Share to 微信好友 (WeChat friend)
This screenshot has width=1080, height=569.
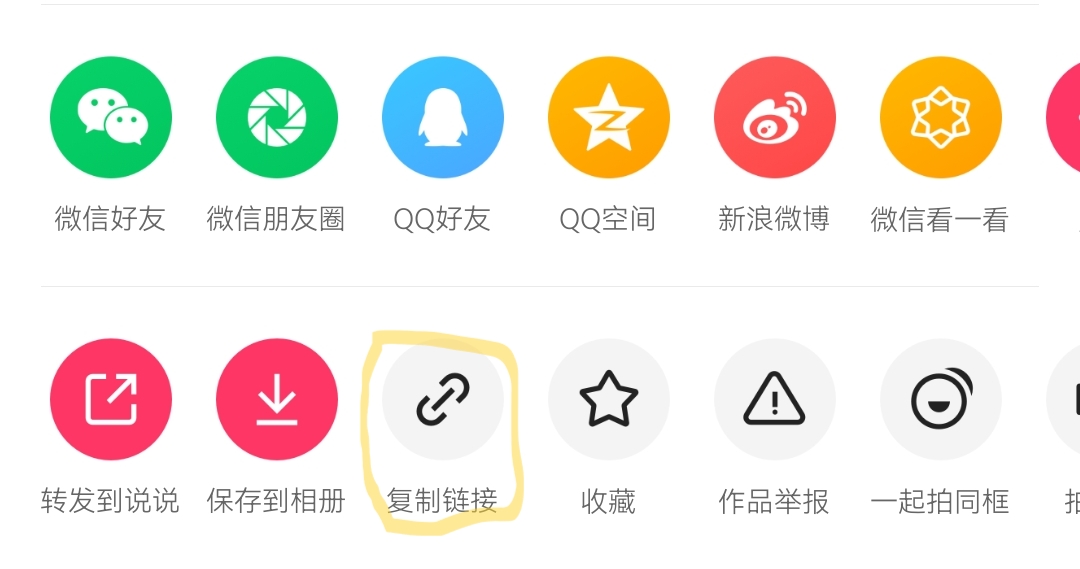pos(110,117)
